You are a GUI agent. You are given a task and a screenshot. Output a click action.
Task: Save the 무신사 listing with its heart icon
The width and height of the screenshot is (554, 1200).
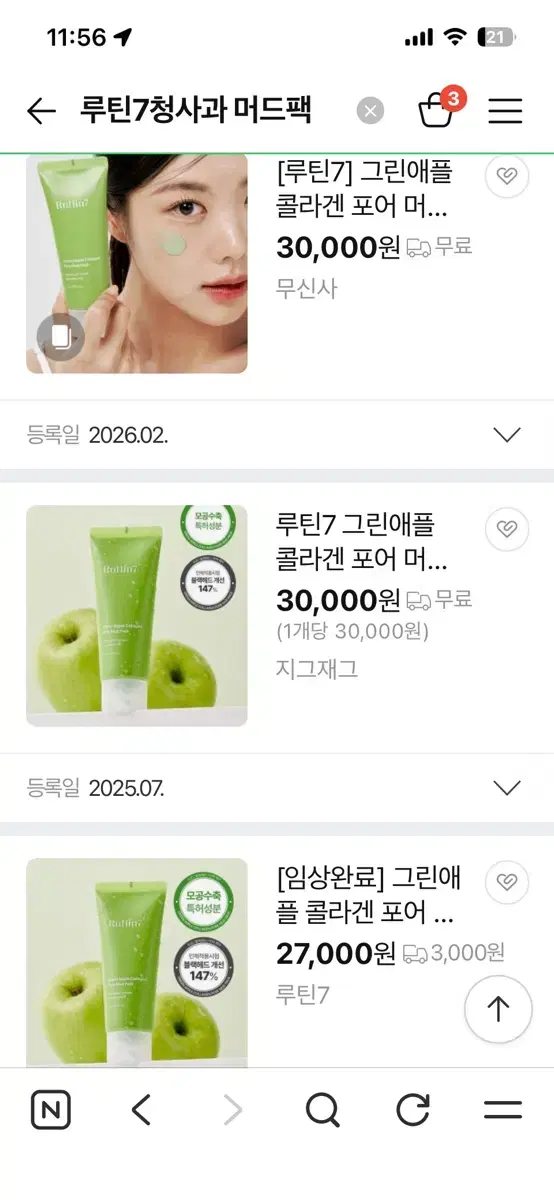tap(507, 176)
